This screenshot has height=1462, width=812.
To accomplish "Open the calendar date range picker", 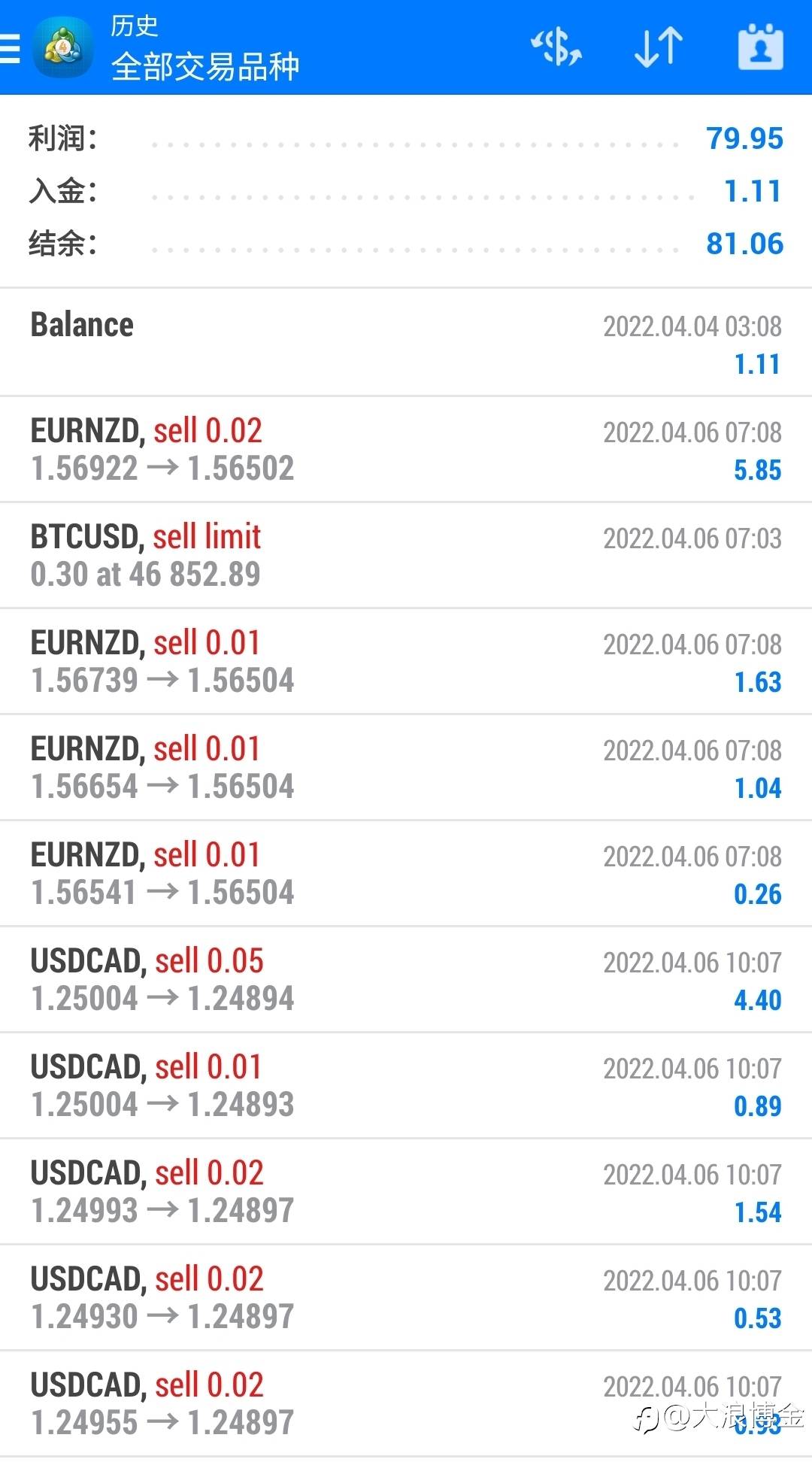I will (760, 47).
